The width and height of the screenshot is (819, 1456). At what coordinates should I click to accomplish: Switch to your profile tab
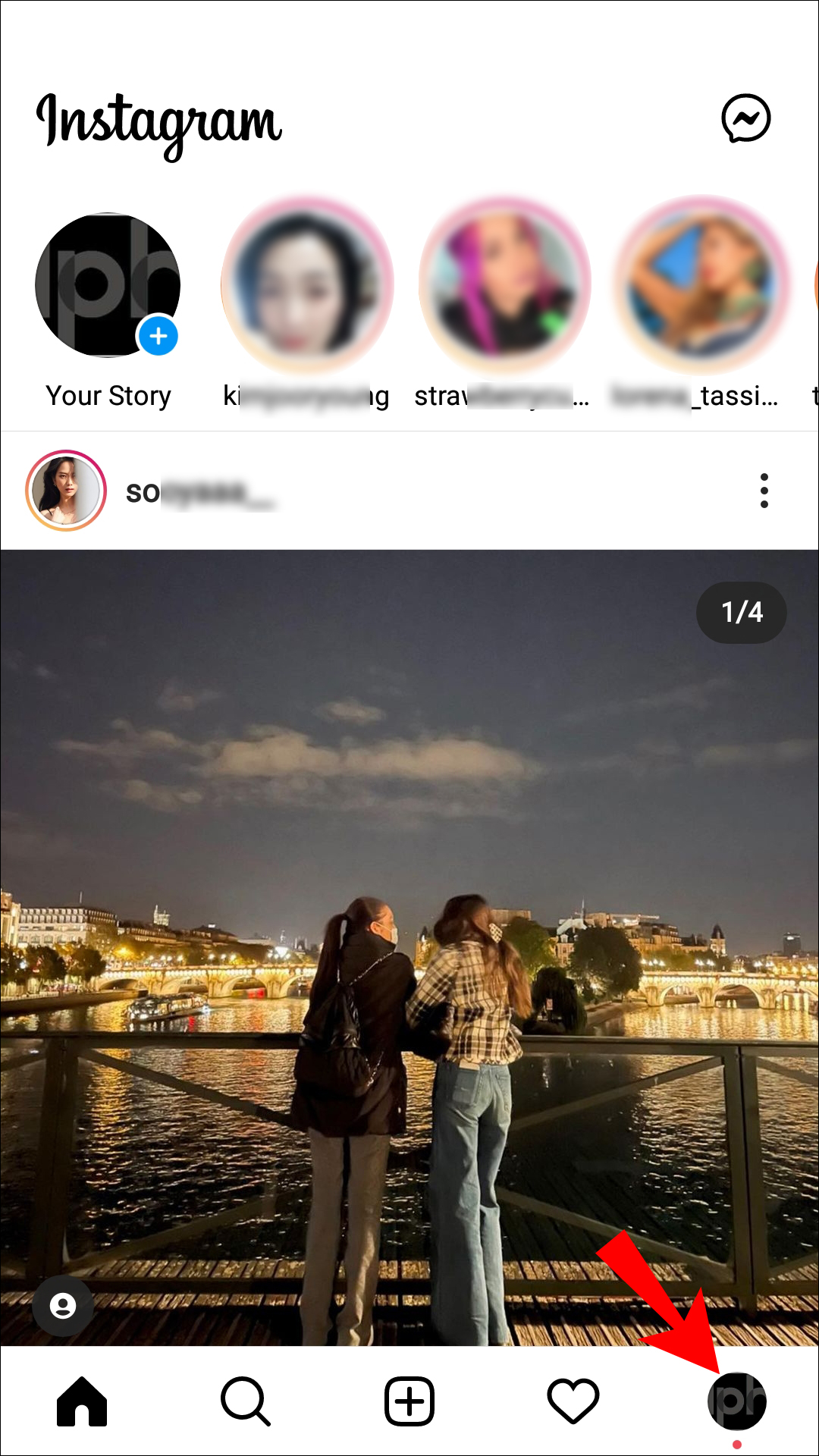(736, 1401)
